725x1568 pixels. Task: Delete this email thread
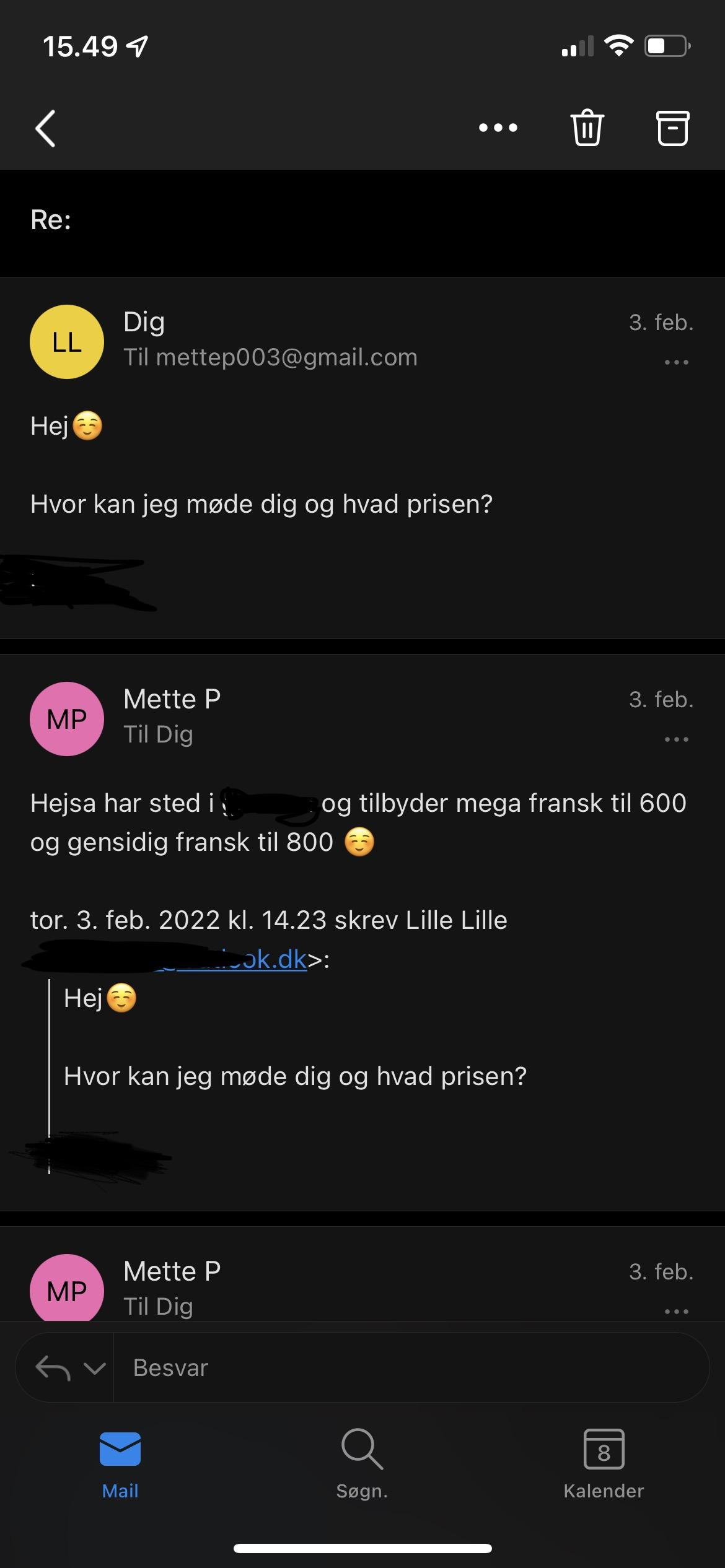pos(586,128)
